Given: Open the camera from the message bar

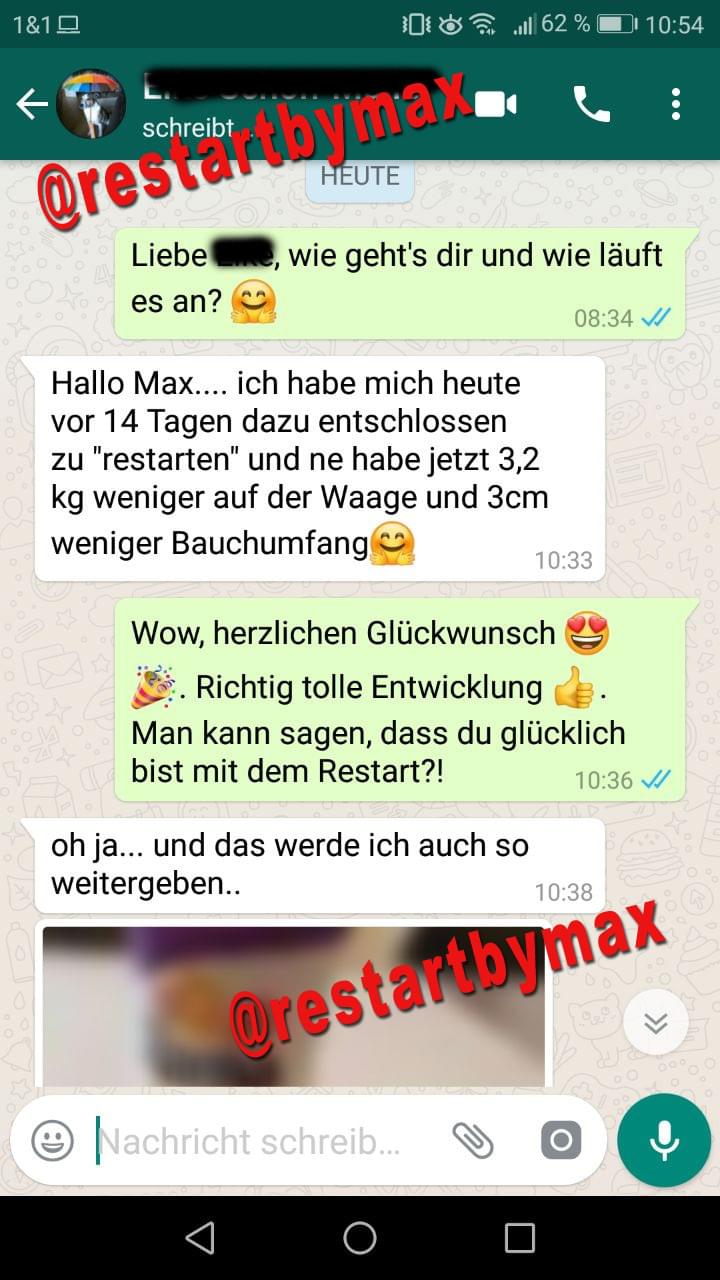Looking at the screenshot, I should click(560, 1141).
